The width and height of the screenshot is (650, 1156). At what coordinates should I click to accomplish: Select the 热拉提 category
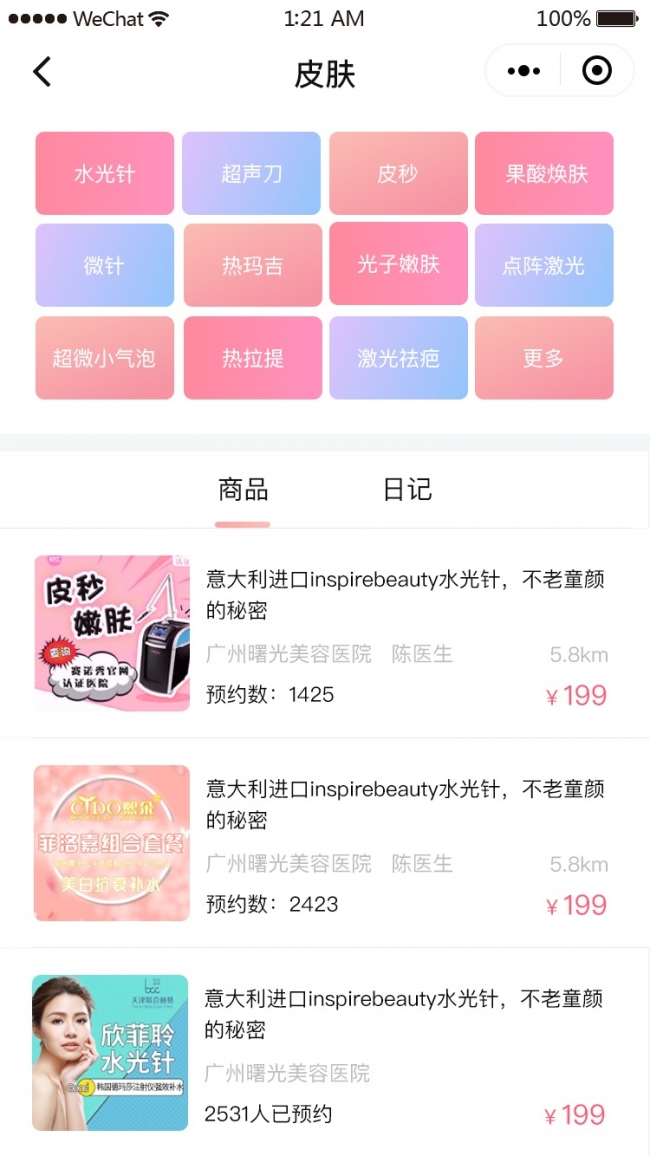252,358
